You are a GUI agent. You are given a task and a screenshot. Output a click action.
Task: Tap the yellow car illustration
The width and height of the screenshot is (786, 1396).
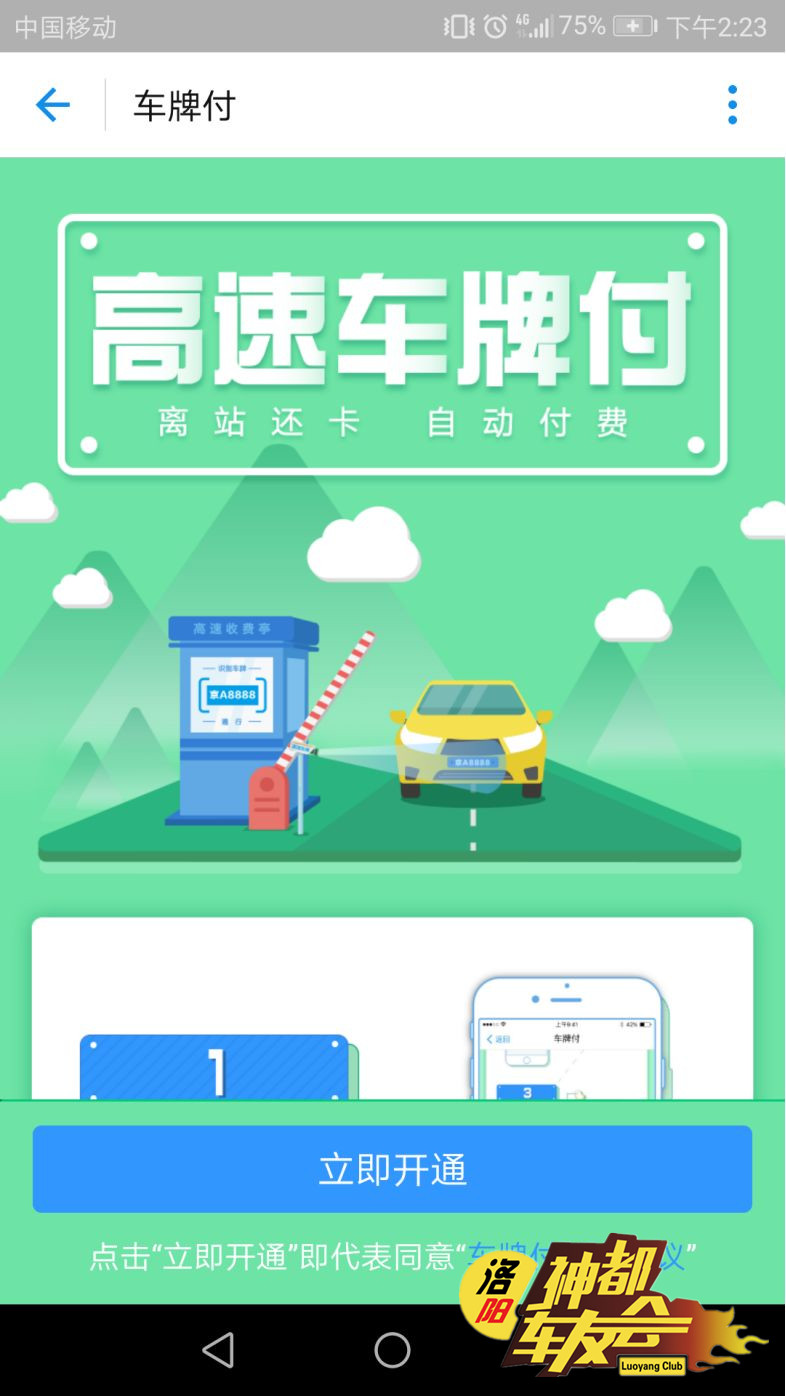pyautogui.click(x=470, y=740)
